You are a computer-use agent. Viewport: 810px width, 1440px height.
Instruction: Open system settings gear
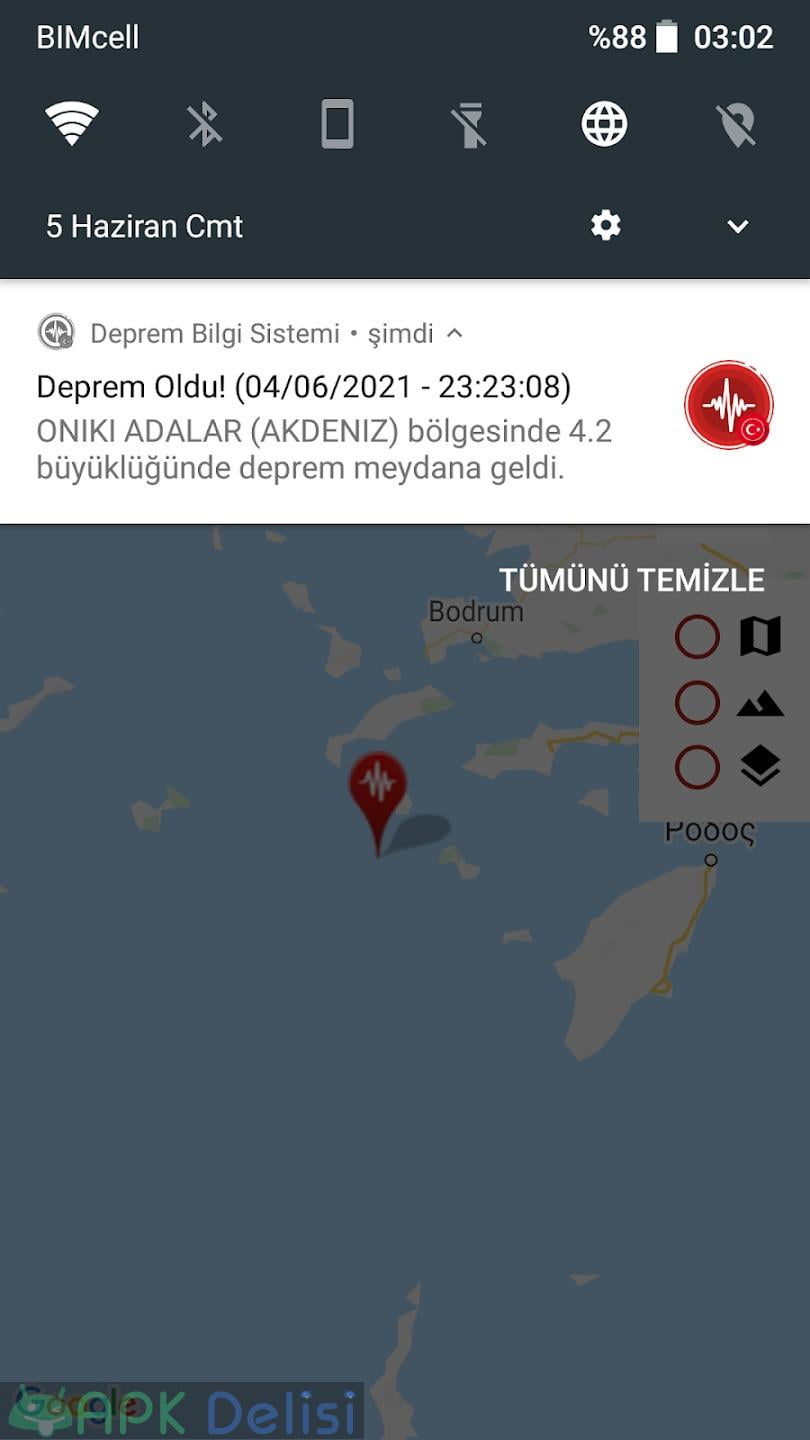(x=606, y=226)
